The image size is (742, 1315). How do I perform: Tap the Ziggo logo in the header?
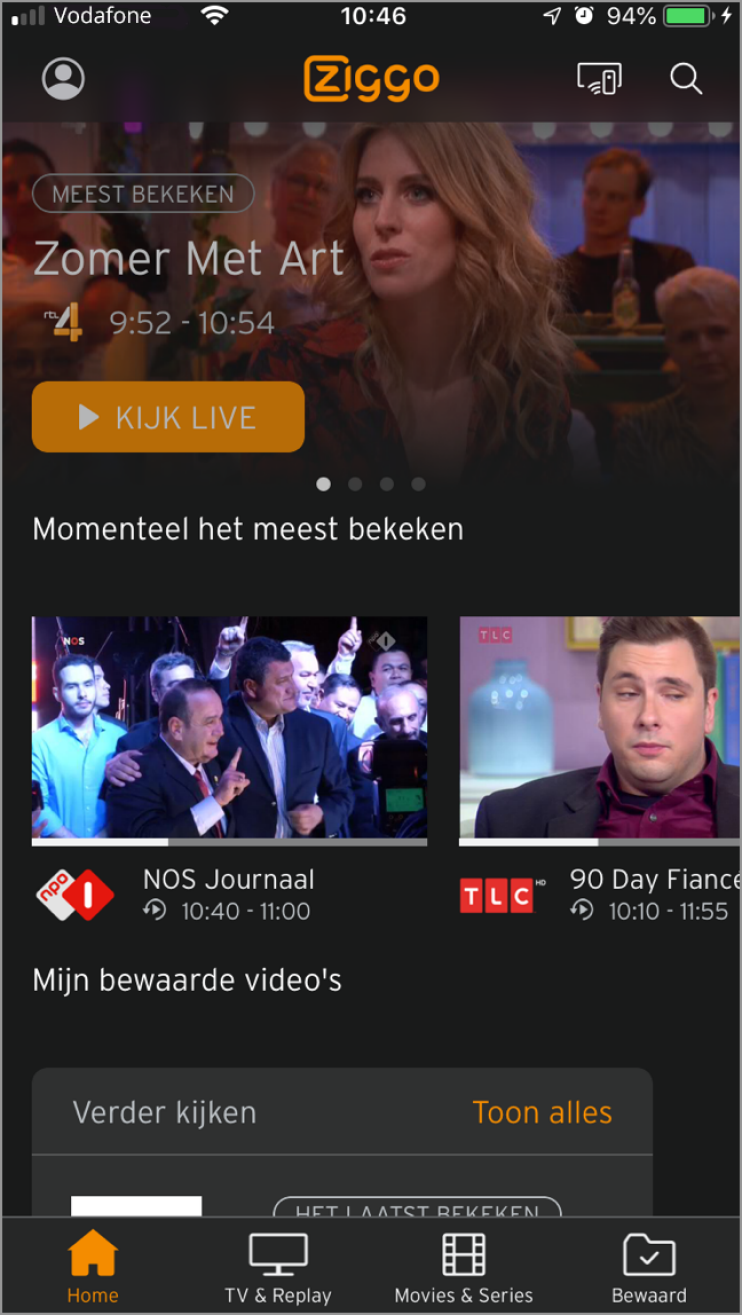(x=371, y=78)
